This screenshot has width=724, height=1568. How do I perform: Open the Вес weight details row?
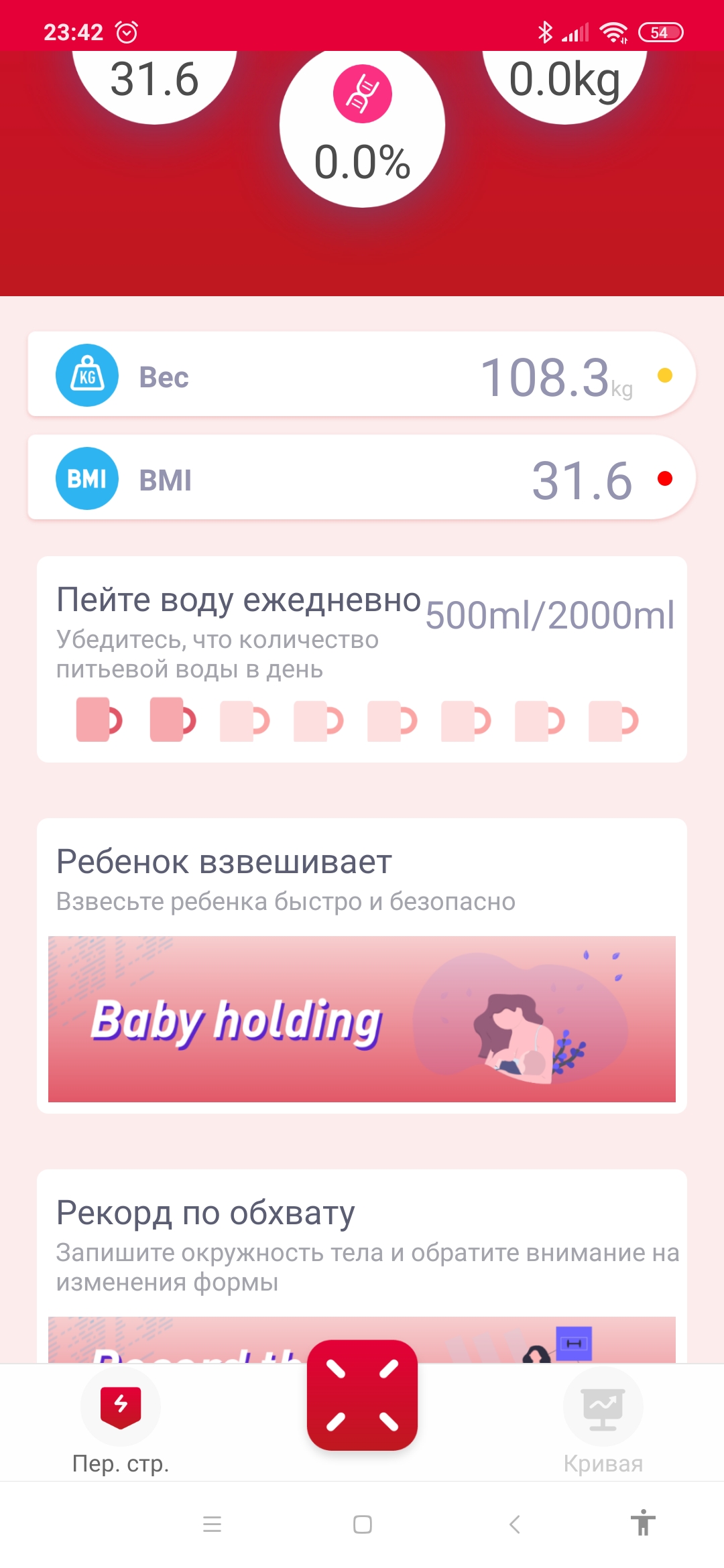361,375
